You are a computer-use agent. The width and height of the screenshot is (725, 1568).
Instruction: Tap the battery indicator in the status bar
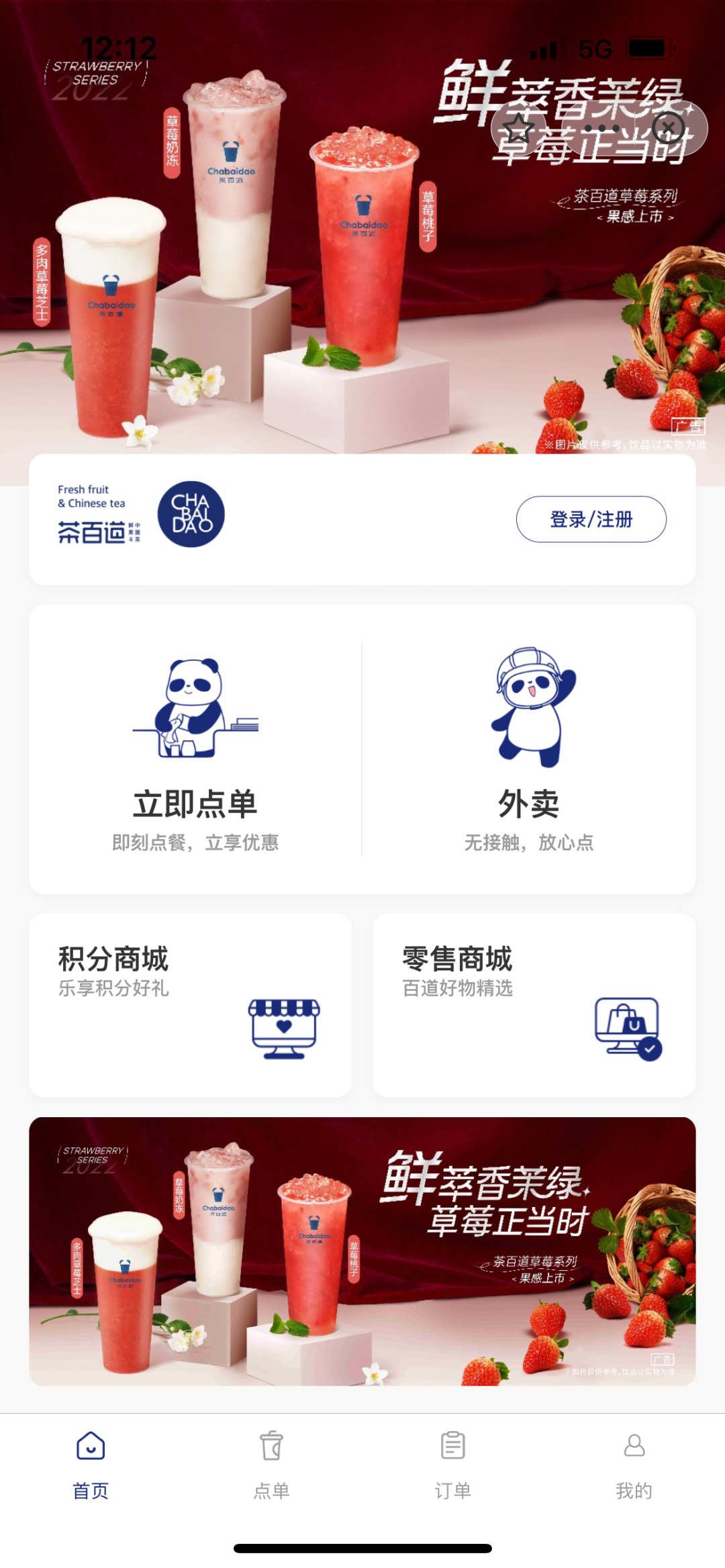coord(648,48)
